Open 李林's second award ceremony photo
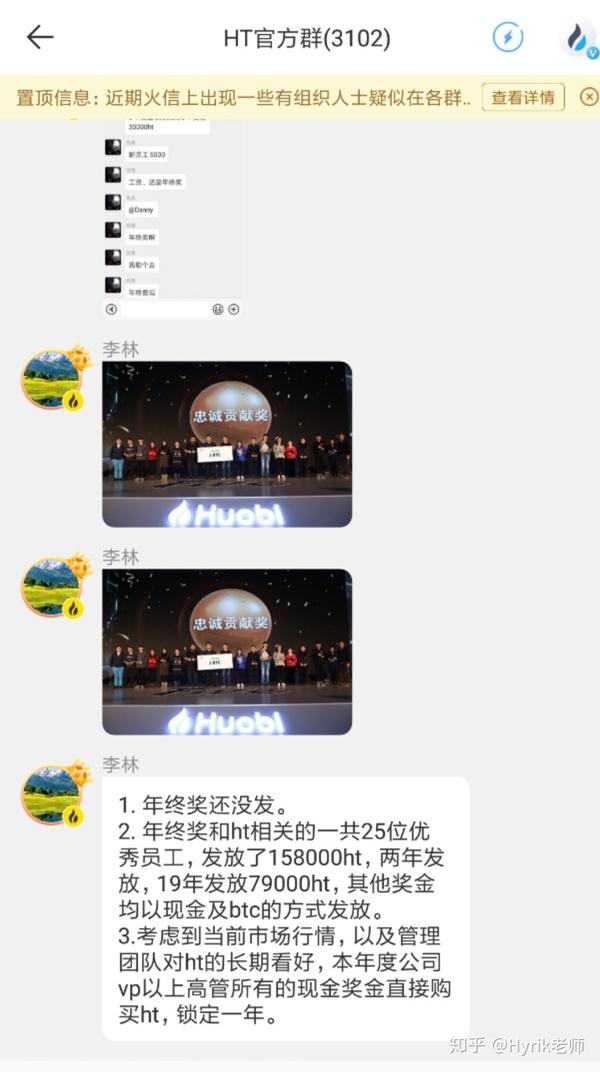The width and height of the screenshot is (600, 1072). pyautogui.click(x=227, y=652)
